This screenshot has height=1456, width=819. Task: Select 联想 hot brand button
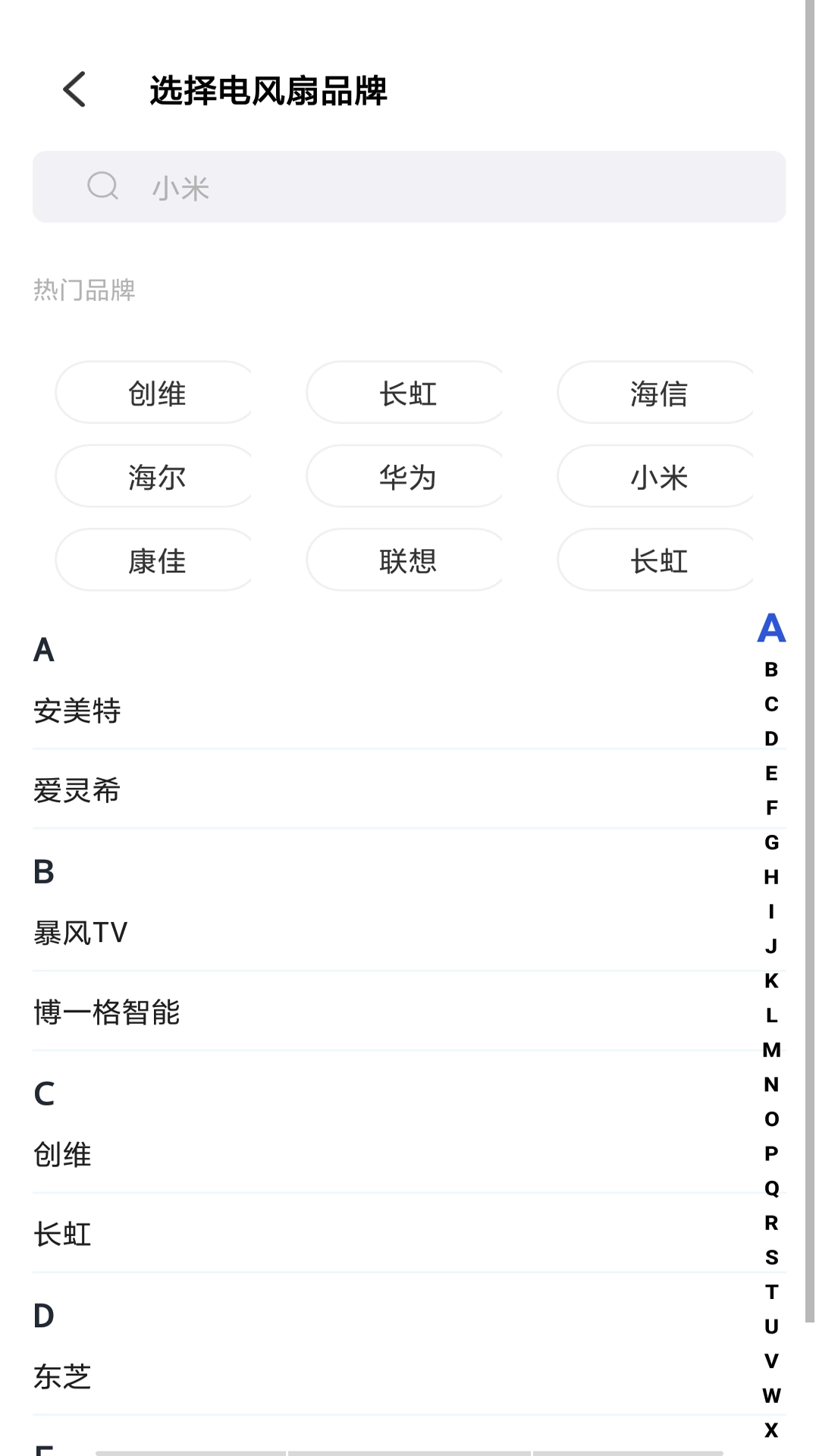(405, 560)
